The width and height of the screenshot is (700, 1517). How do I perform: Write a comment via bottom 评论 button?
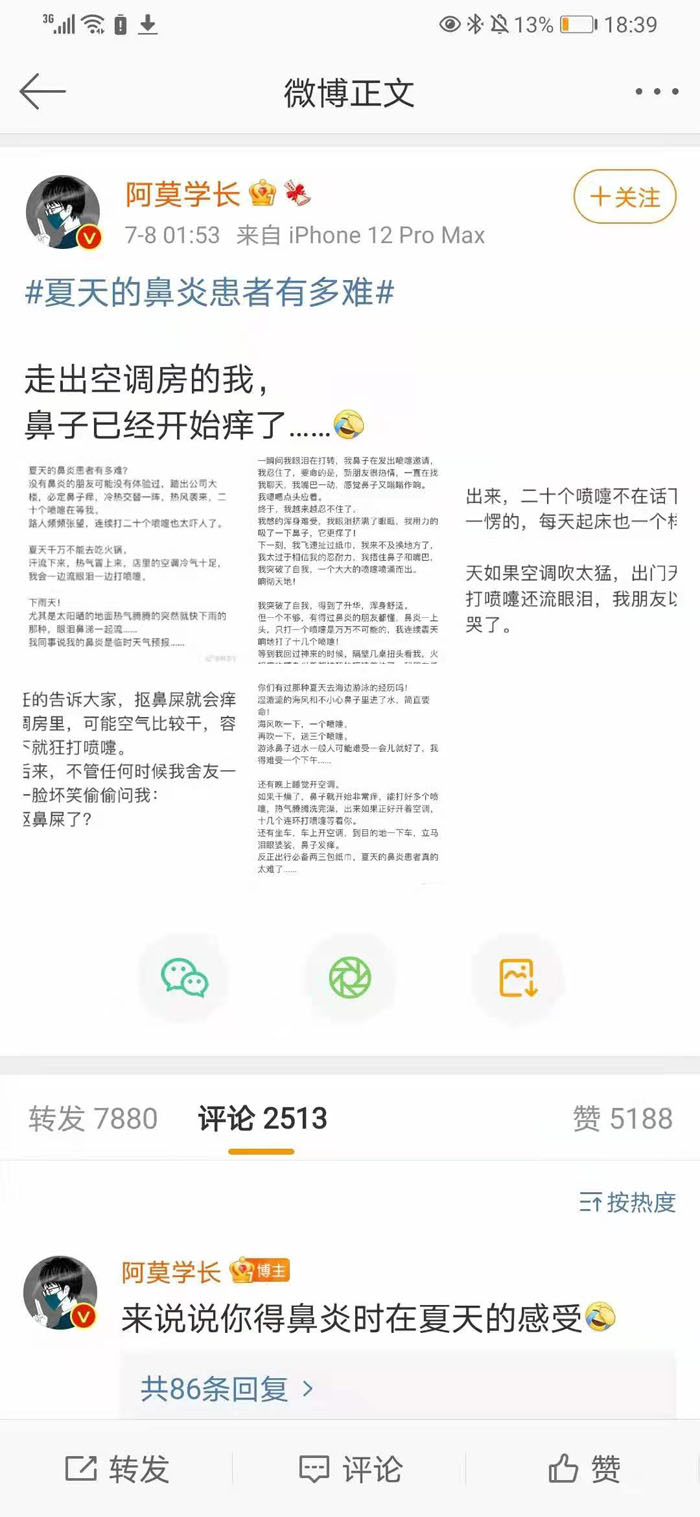pyautogui.click(x=350, y=1469)
